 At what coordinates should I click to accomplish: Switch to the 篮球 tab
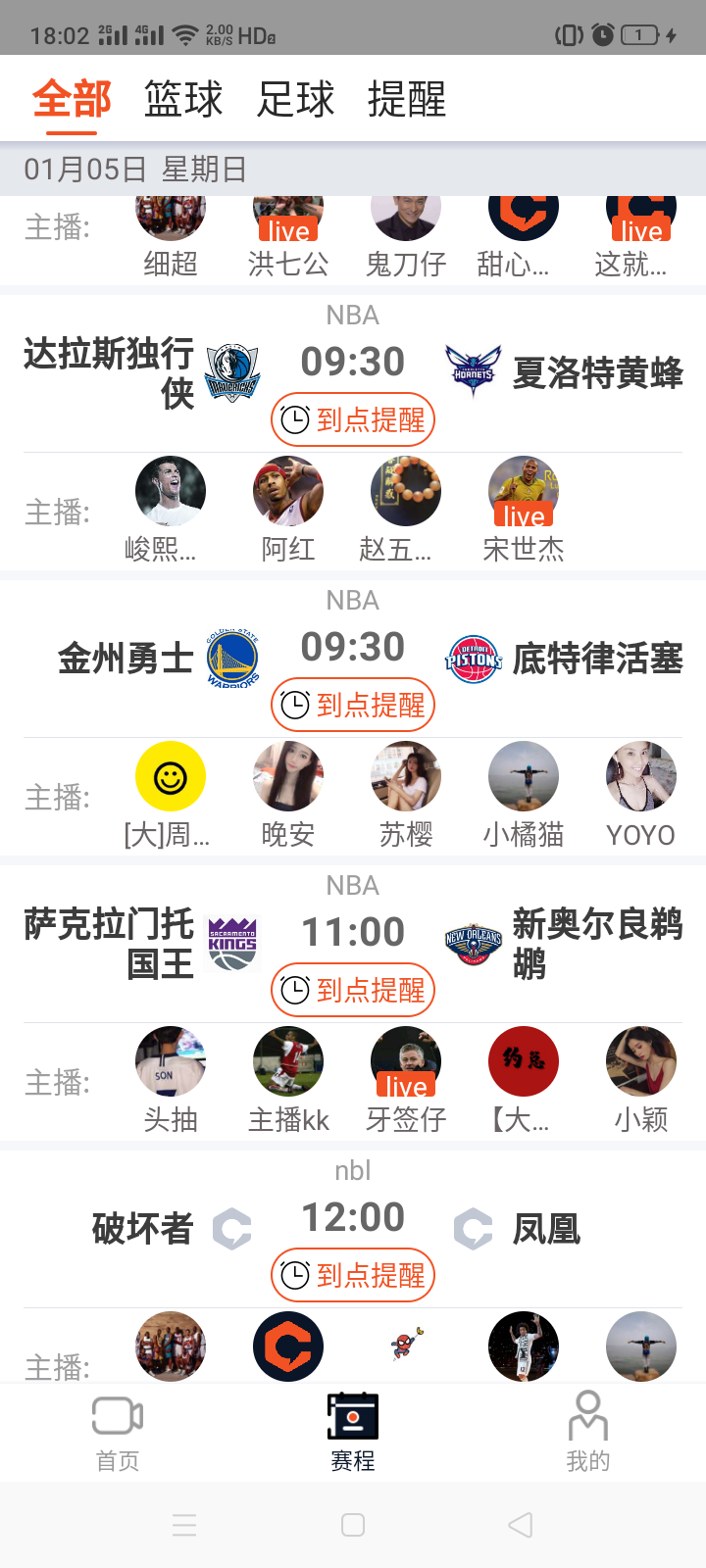[183, 100]
